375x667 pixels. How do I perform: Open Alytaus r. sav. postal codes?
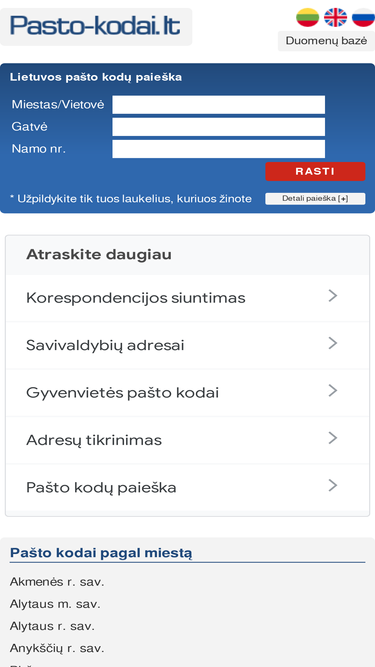(52, 626)
